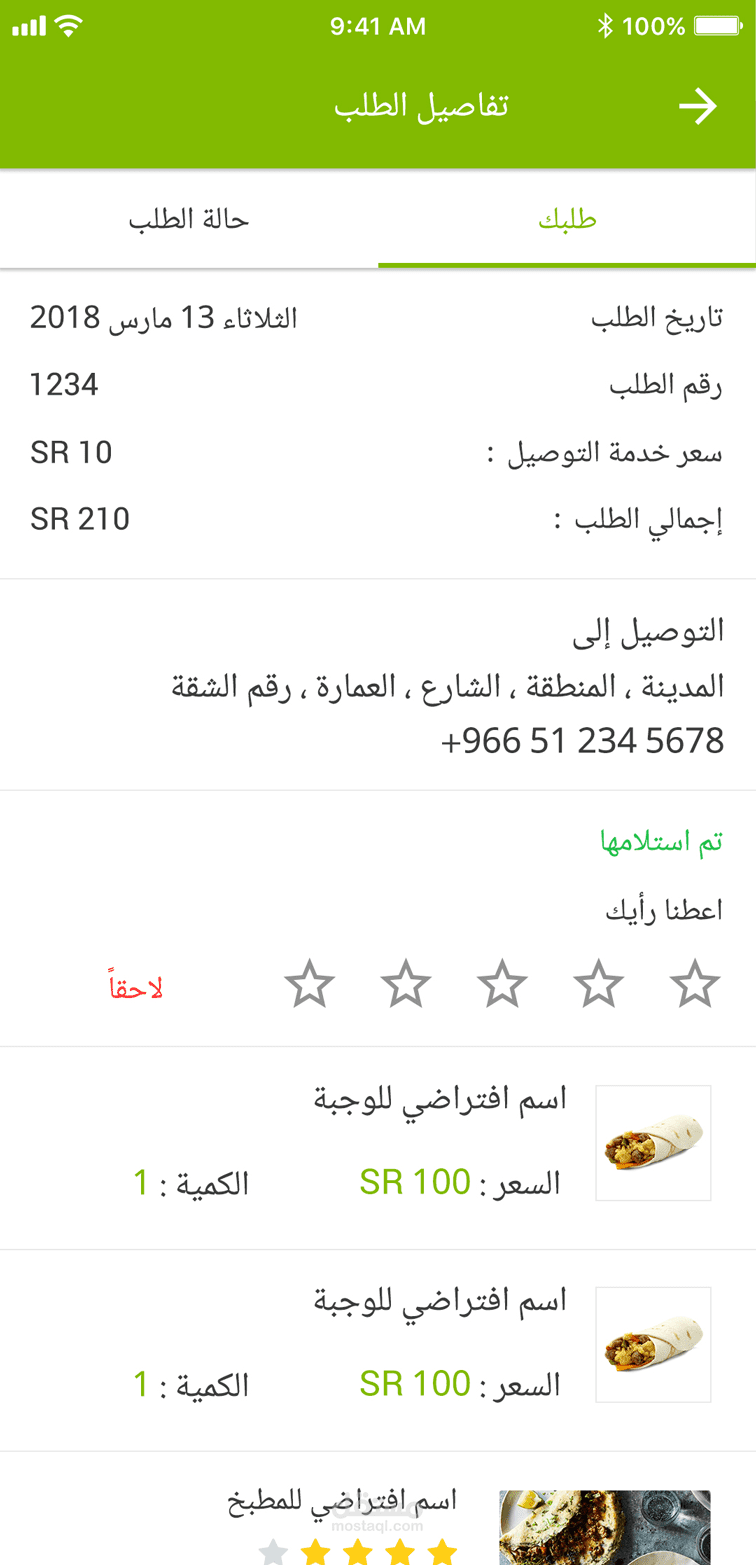Tap لاحقاً to rate later

136,988
